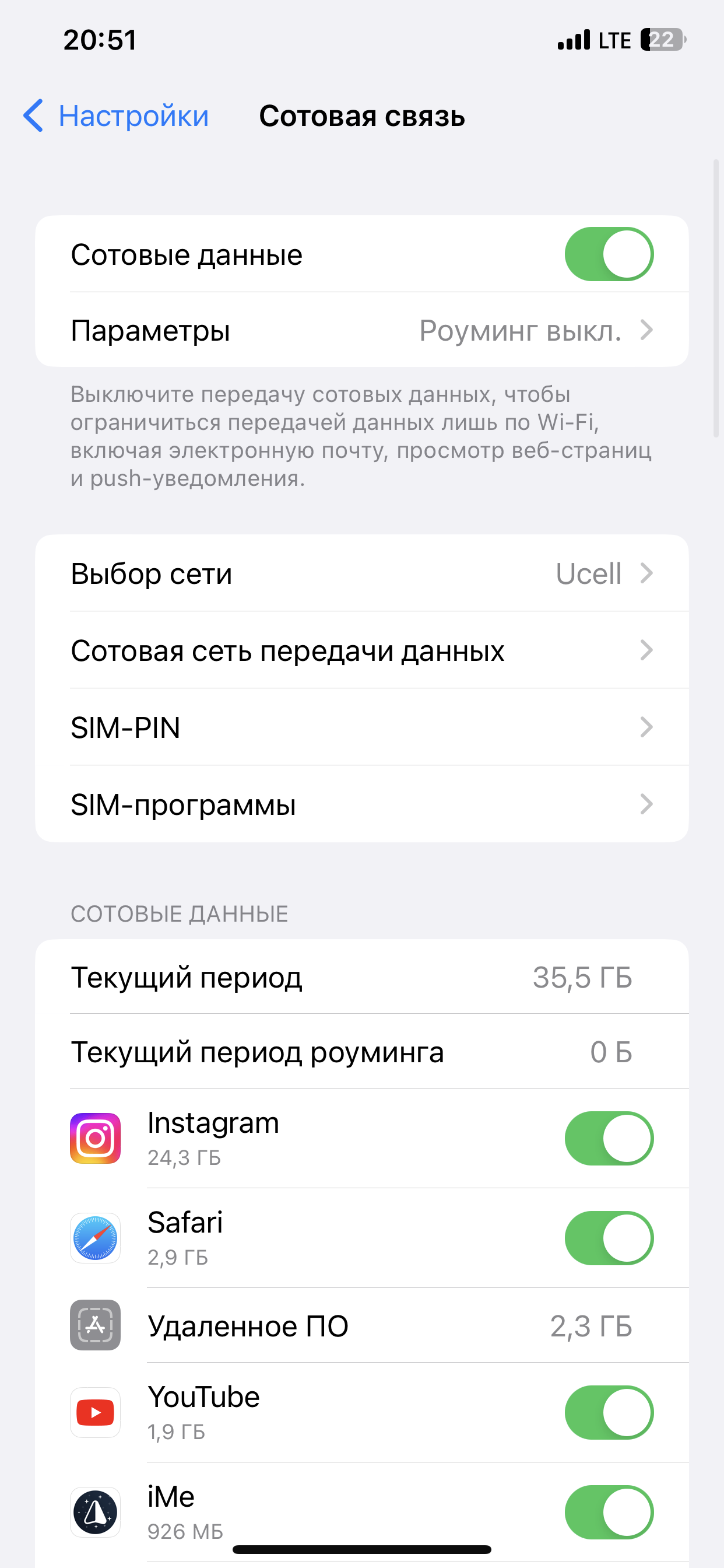
Task: Disable cellular data for Safari
Action: click(609, 1238)
